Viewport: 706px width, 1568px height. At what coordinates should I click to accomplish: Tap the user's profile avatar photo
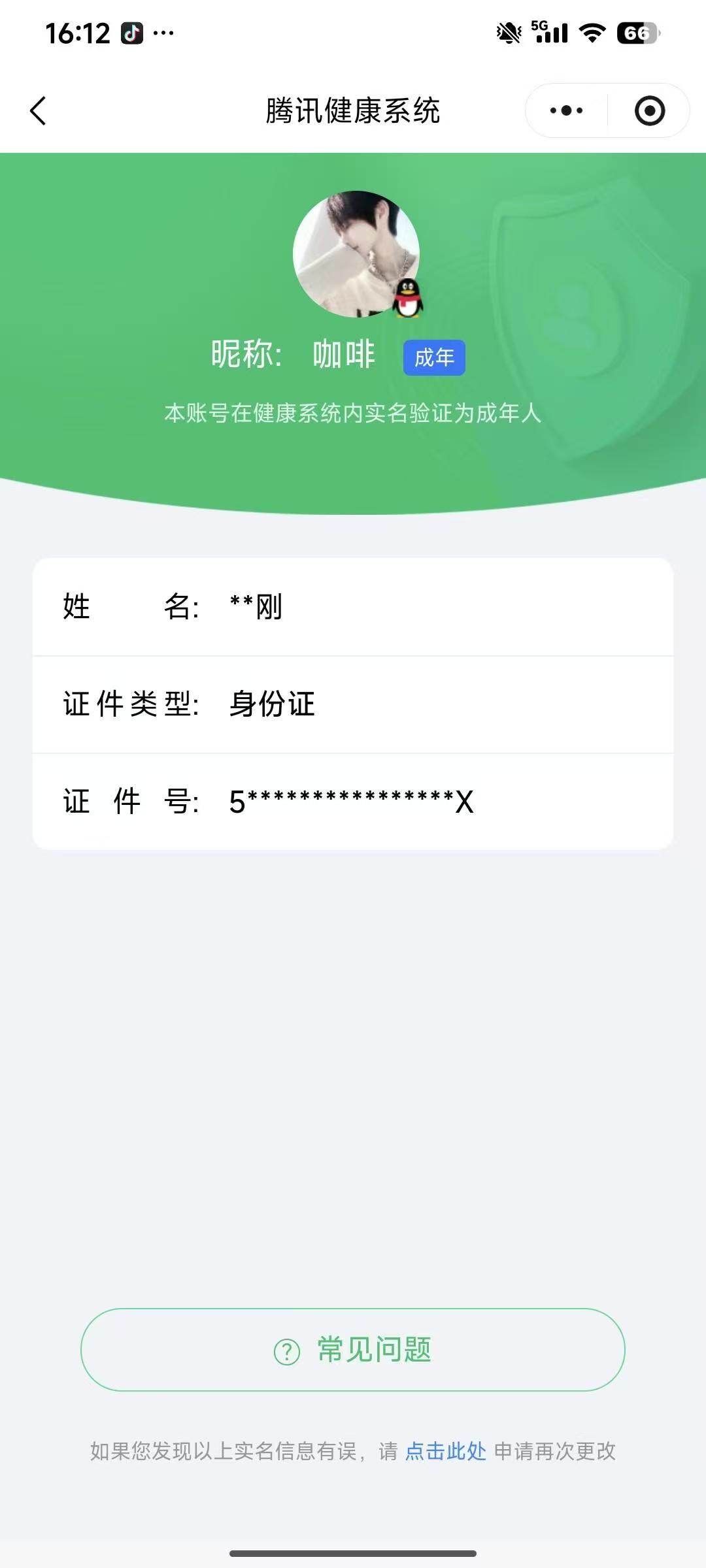(x=356, y=255)
